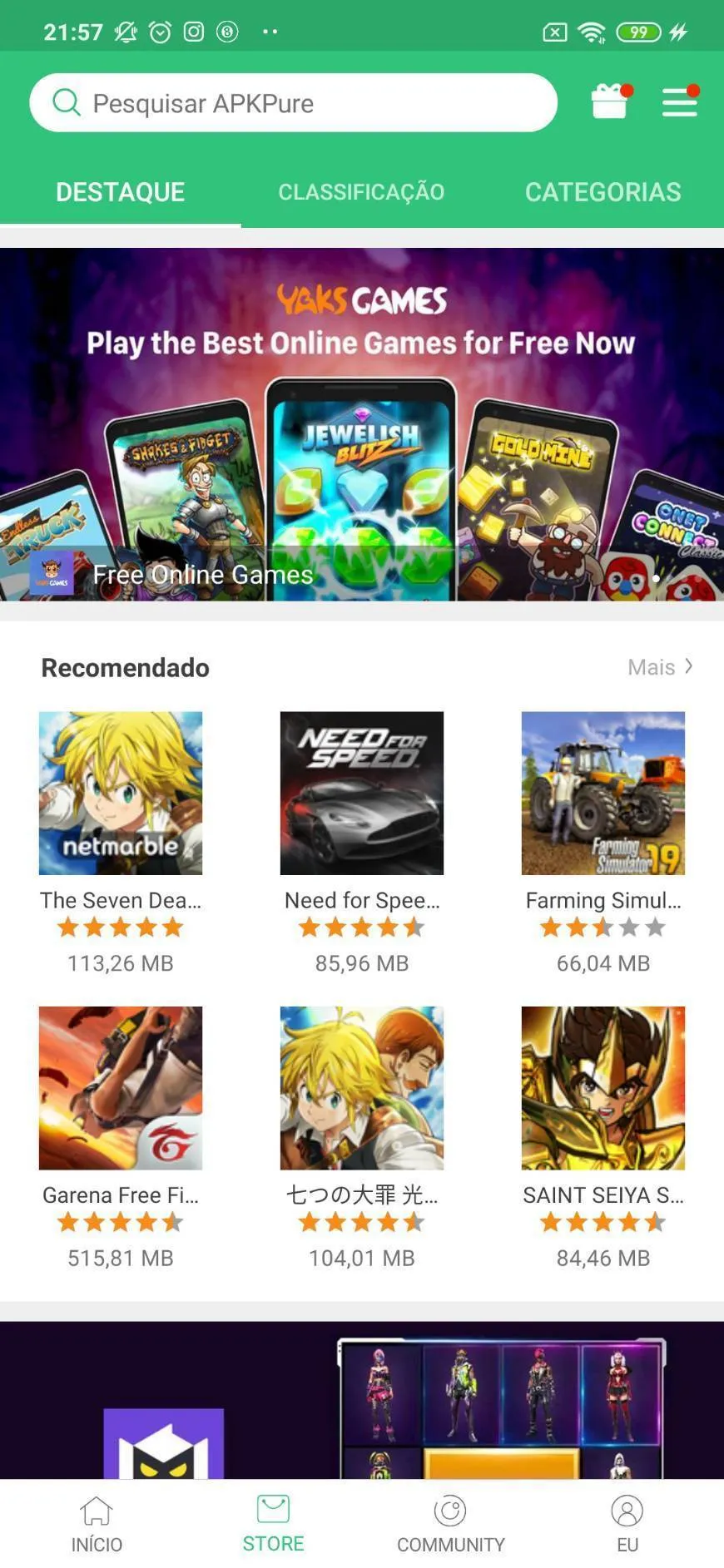This screenshot has height=1568, width=724.
Task: Switch to the Classificação tab
Action: coord(361,192)
